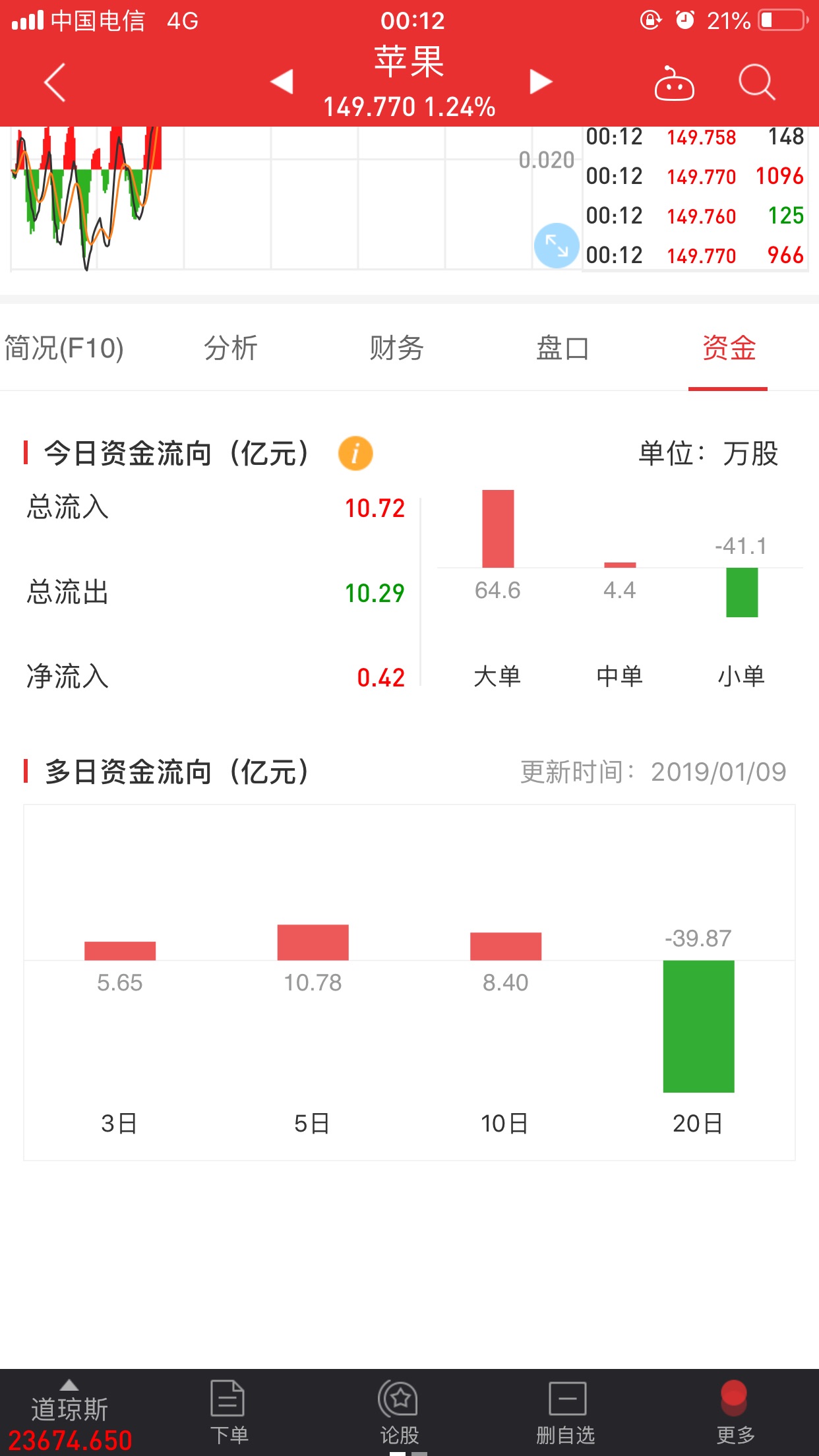Switch to the 简况(F10) tab

(x=64, y=348)
